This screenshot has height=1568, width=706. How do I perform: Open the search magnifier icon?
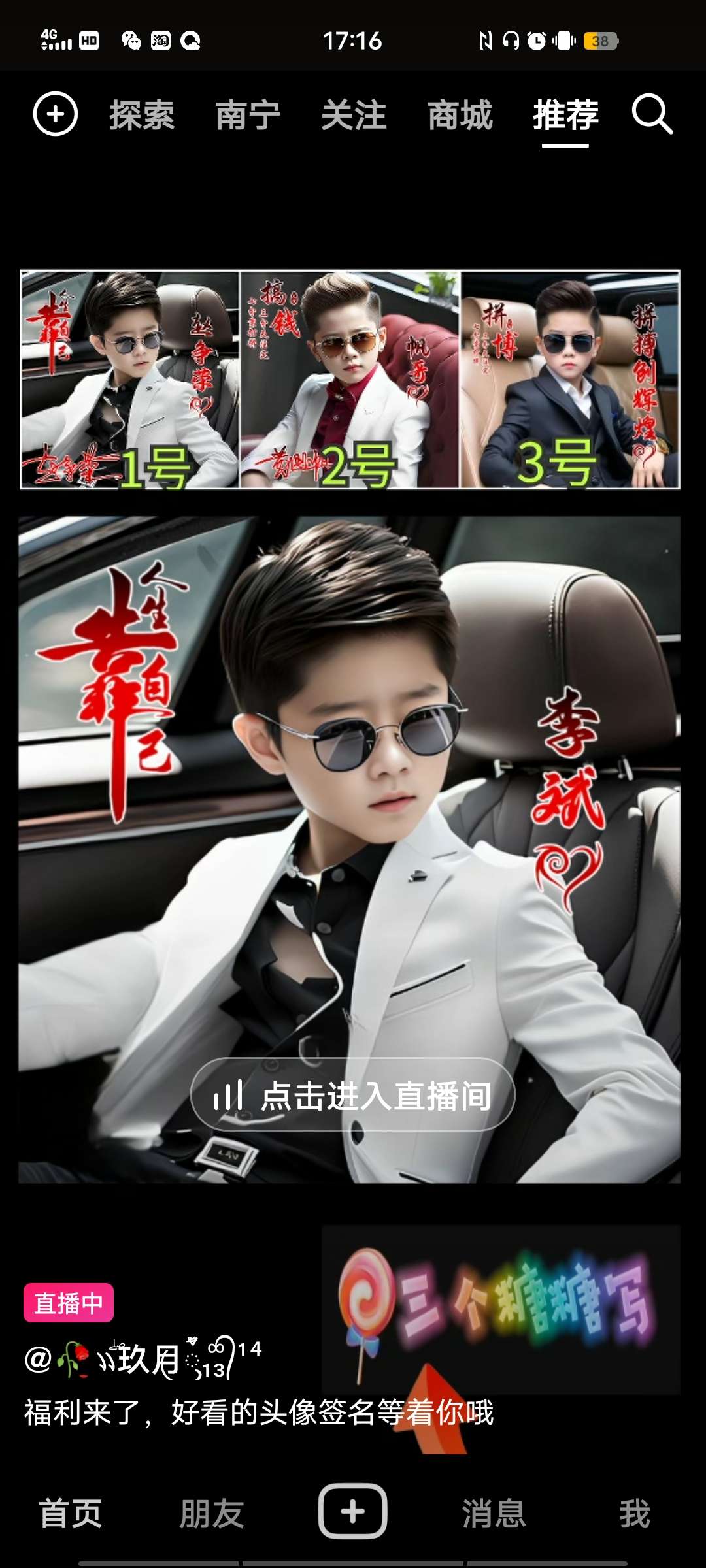pyautogui.click(x=652, y=114)
